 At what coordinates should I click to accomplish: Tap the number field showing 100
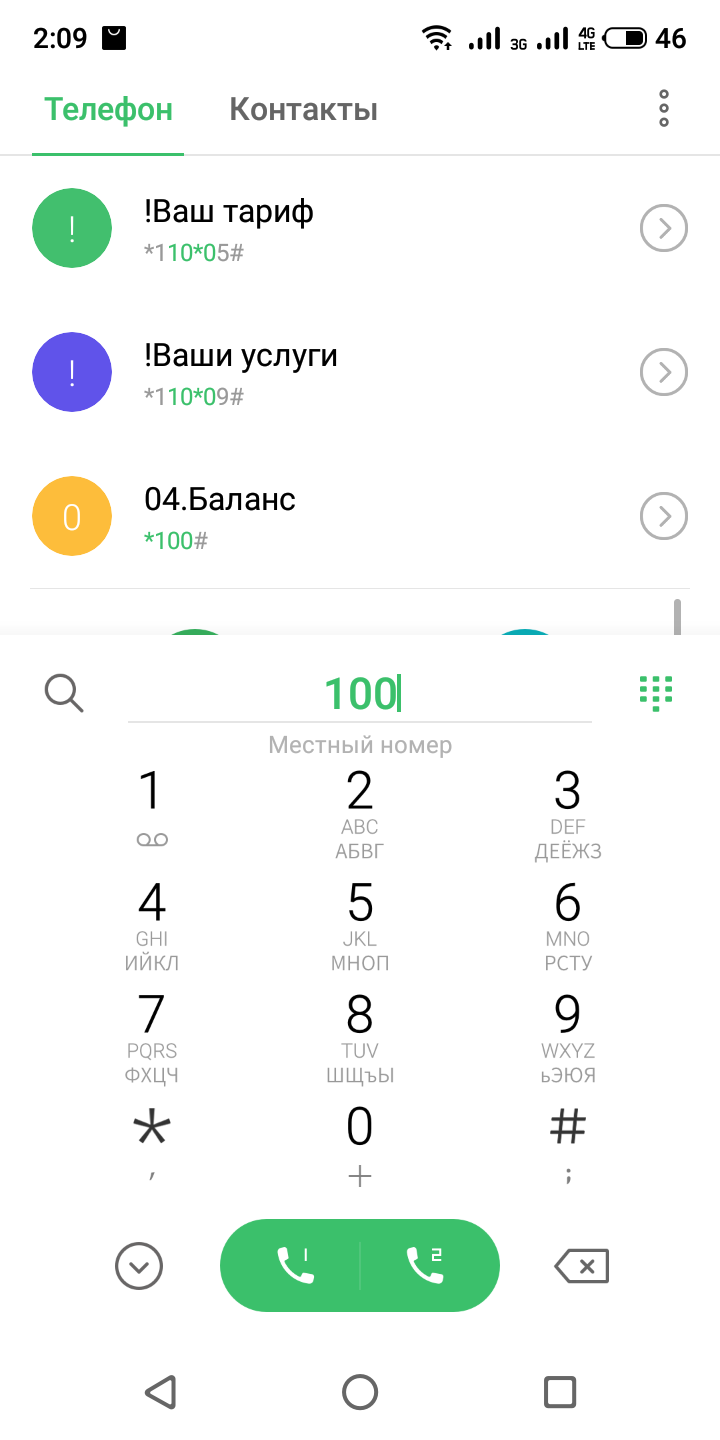click(360, 694)
